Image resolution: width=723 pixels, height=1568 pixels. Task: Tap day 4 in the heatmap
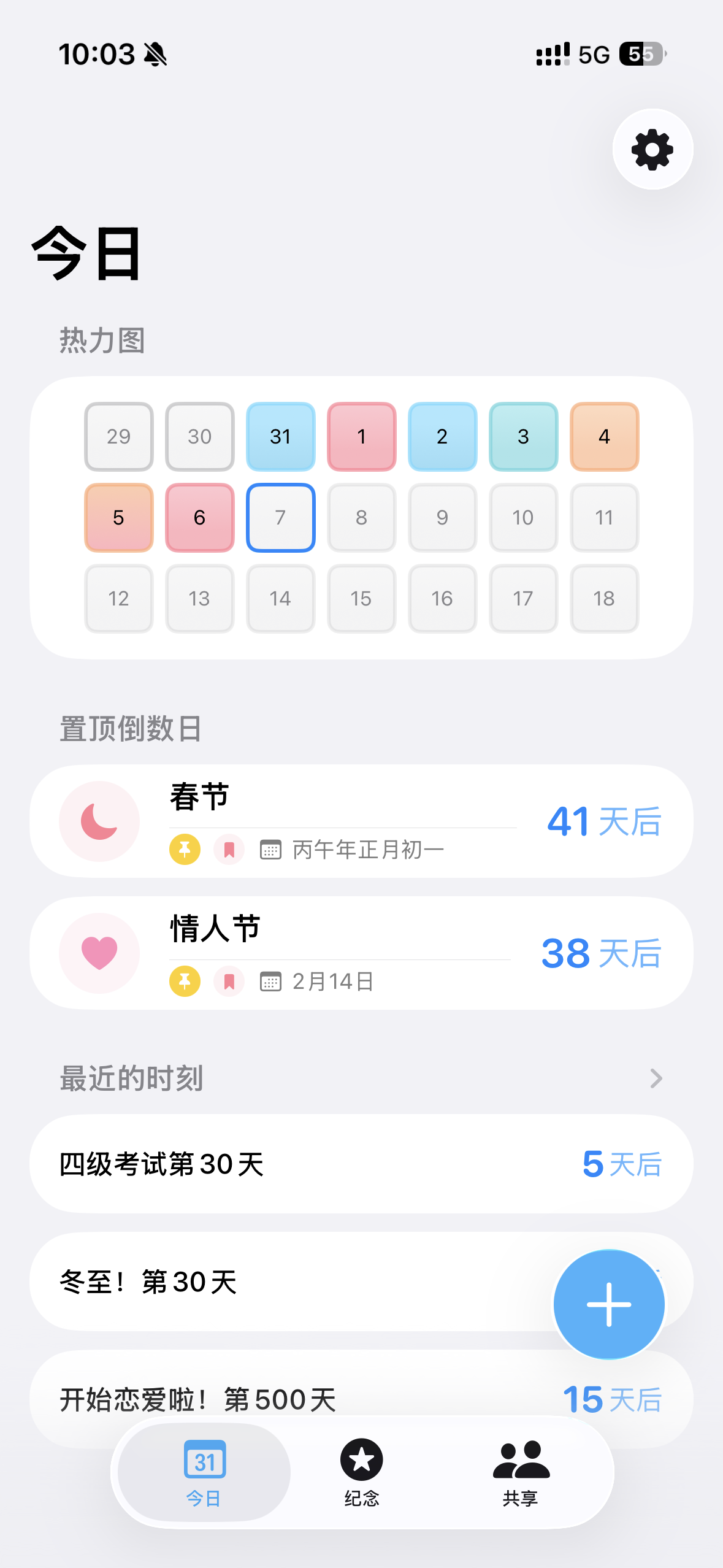pos(604,436)
